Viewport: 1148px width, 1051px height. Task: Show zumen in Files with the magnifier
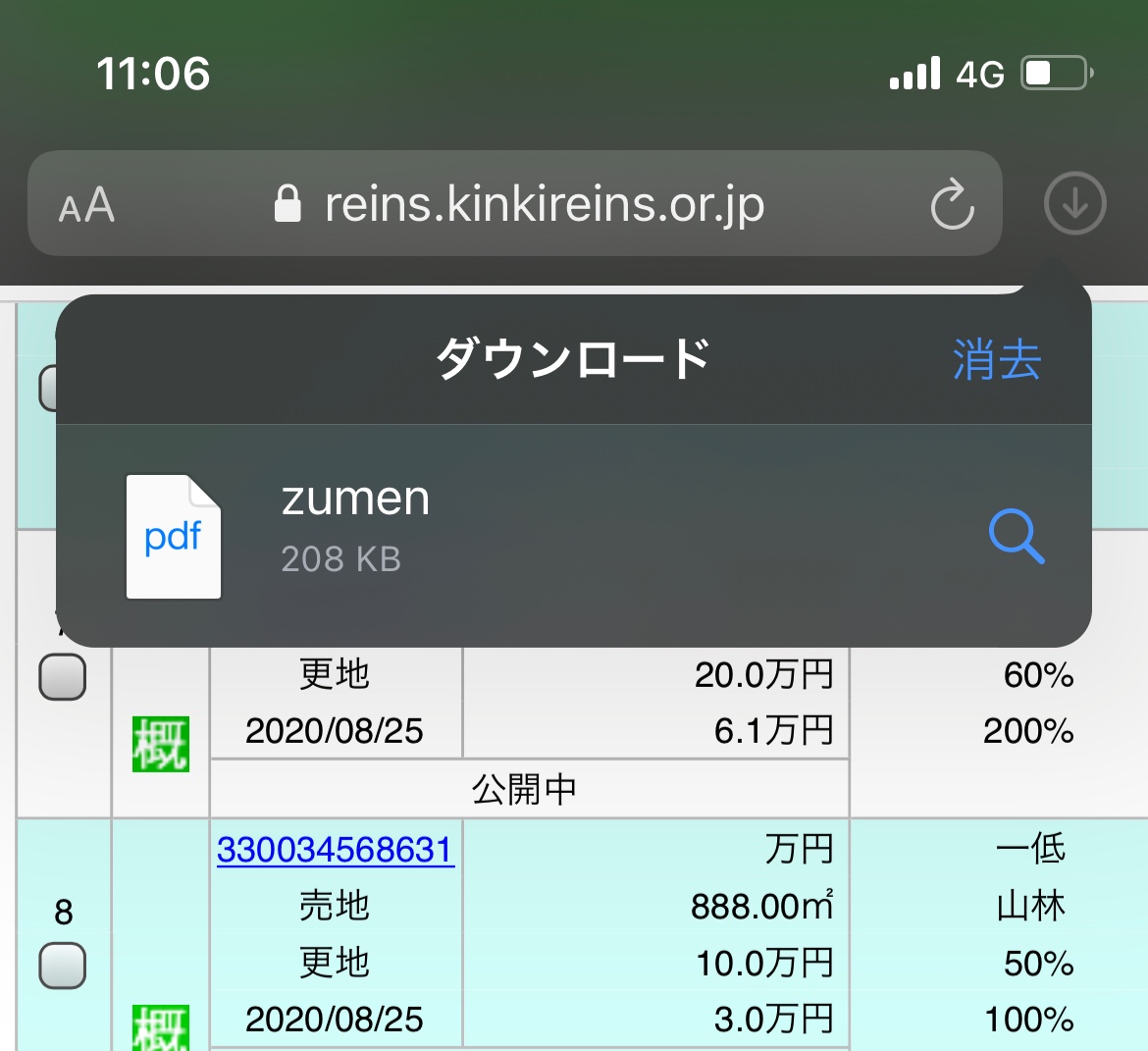[1016, 536]
